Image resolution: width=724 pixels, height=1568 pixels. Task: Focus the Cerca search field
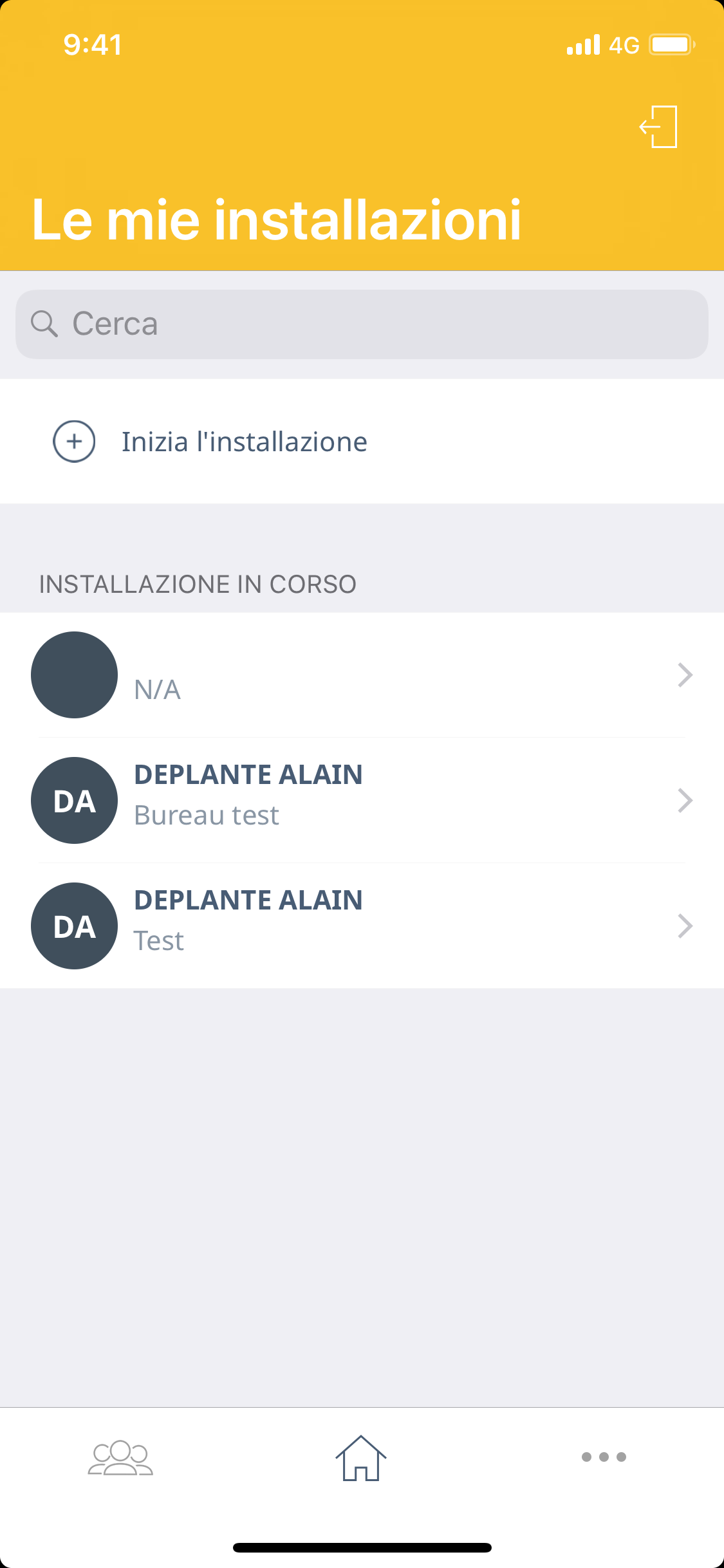pos(362,324)
